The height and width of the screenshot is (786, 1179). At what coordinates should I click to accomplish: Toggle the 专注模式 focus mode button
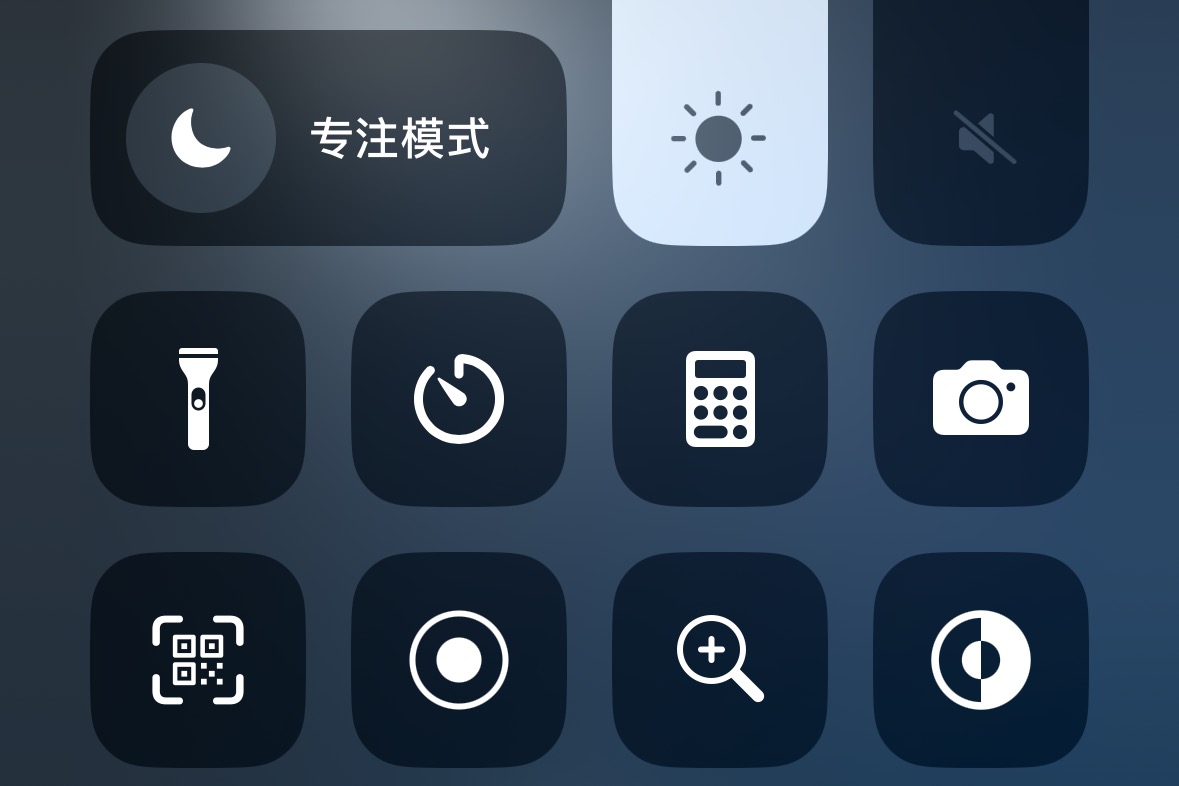click(x=328, y=138)
